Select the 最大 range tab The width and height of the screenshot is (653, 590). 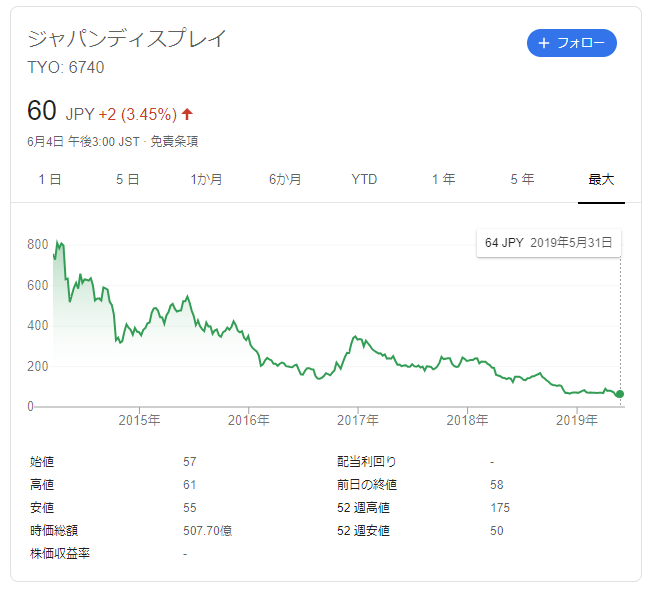(x=601, y=180)
